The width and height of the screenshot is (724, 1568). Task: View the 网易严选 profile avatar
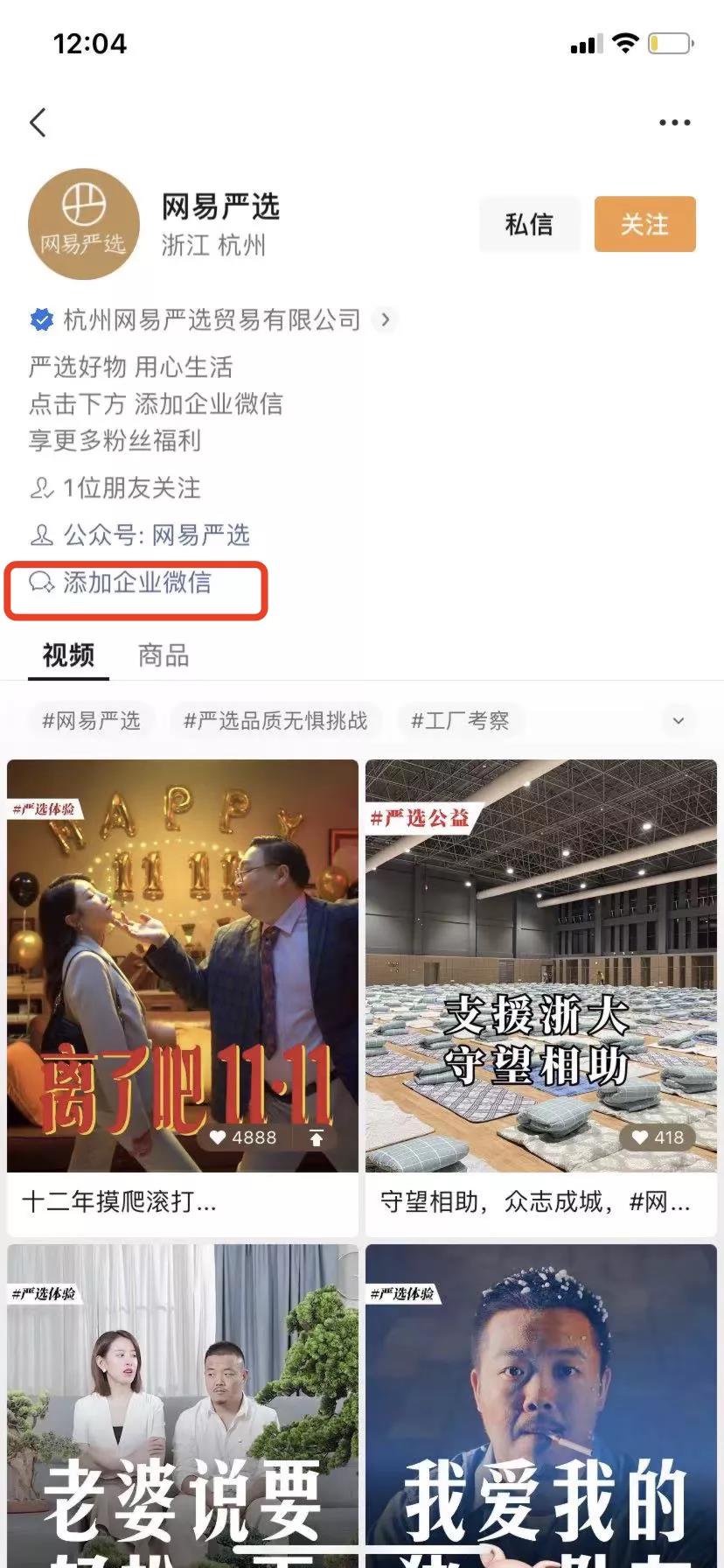coord(84,225)
